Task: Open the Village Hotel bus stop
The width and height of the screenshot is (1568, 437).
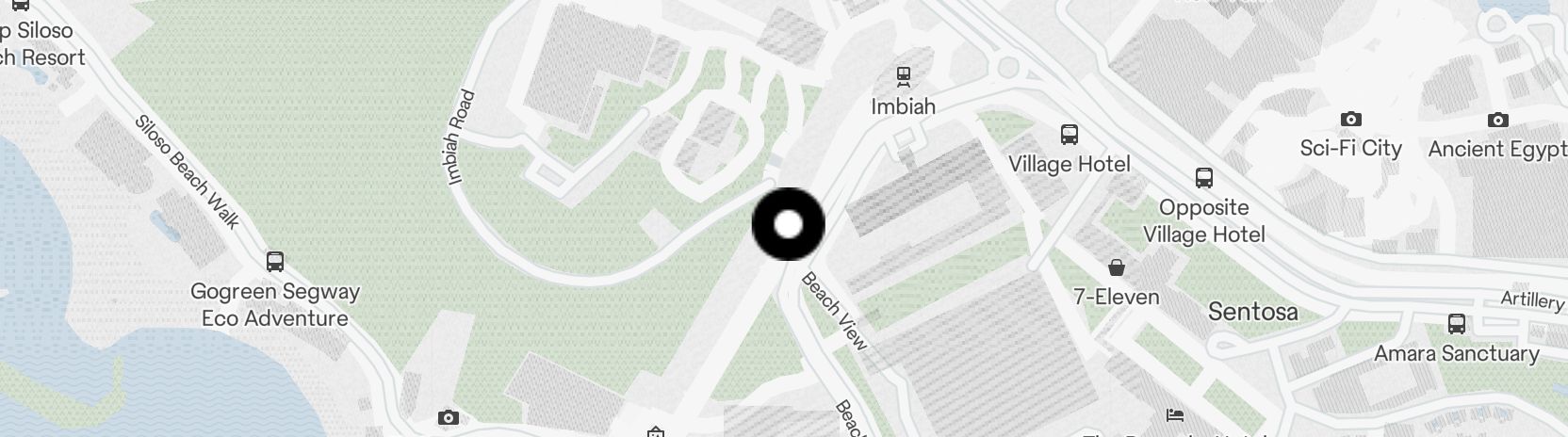Action: (1069, 134)
